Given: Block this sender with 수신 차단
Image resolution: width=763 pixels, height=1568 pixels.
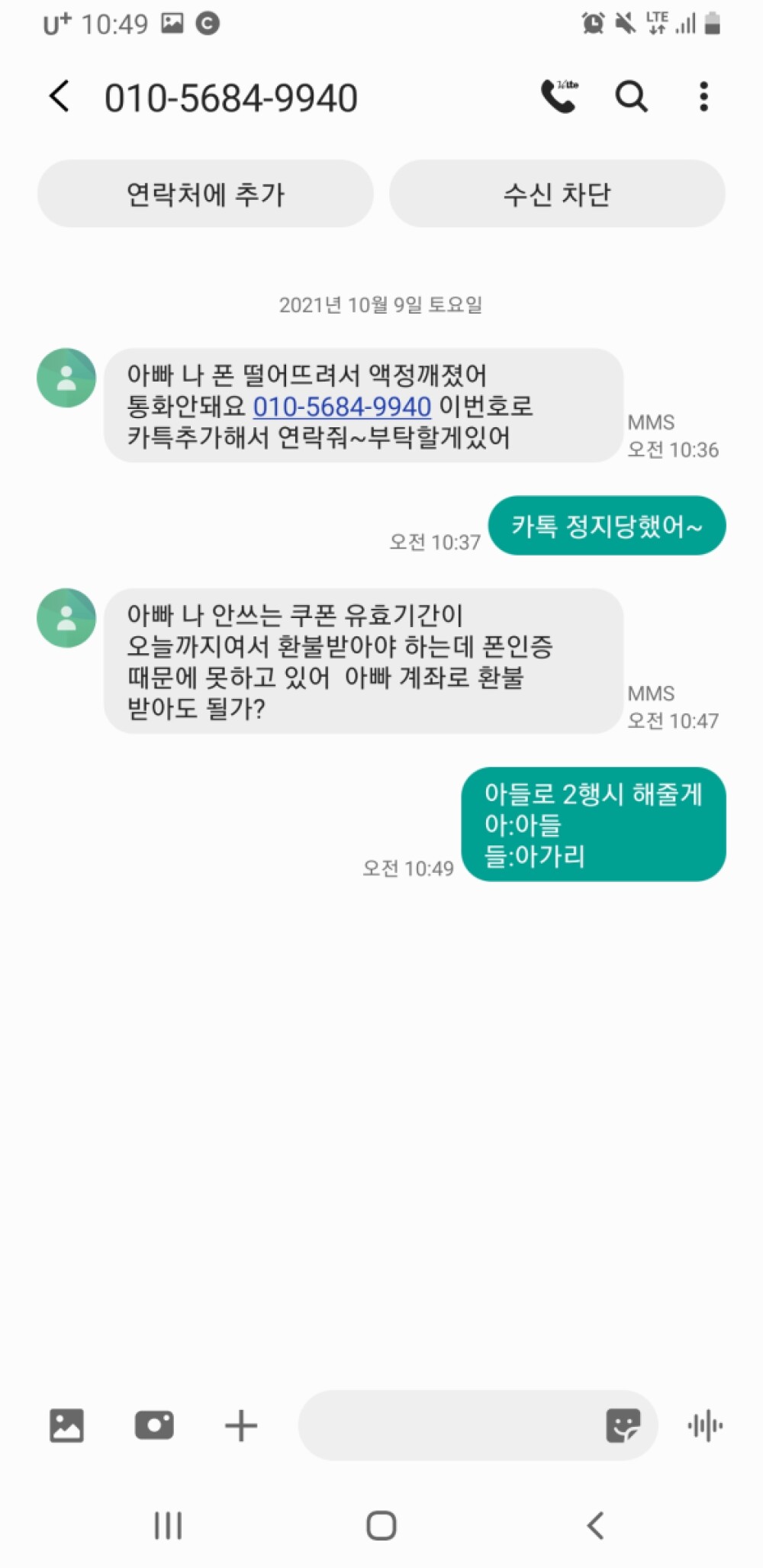Looking at the screenshot, I should point(557,194).
